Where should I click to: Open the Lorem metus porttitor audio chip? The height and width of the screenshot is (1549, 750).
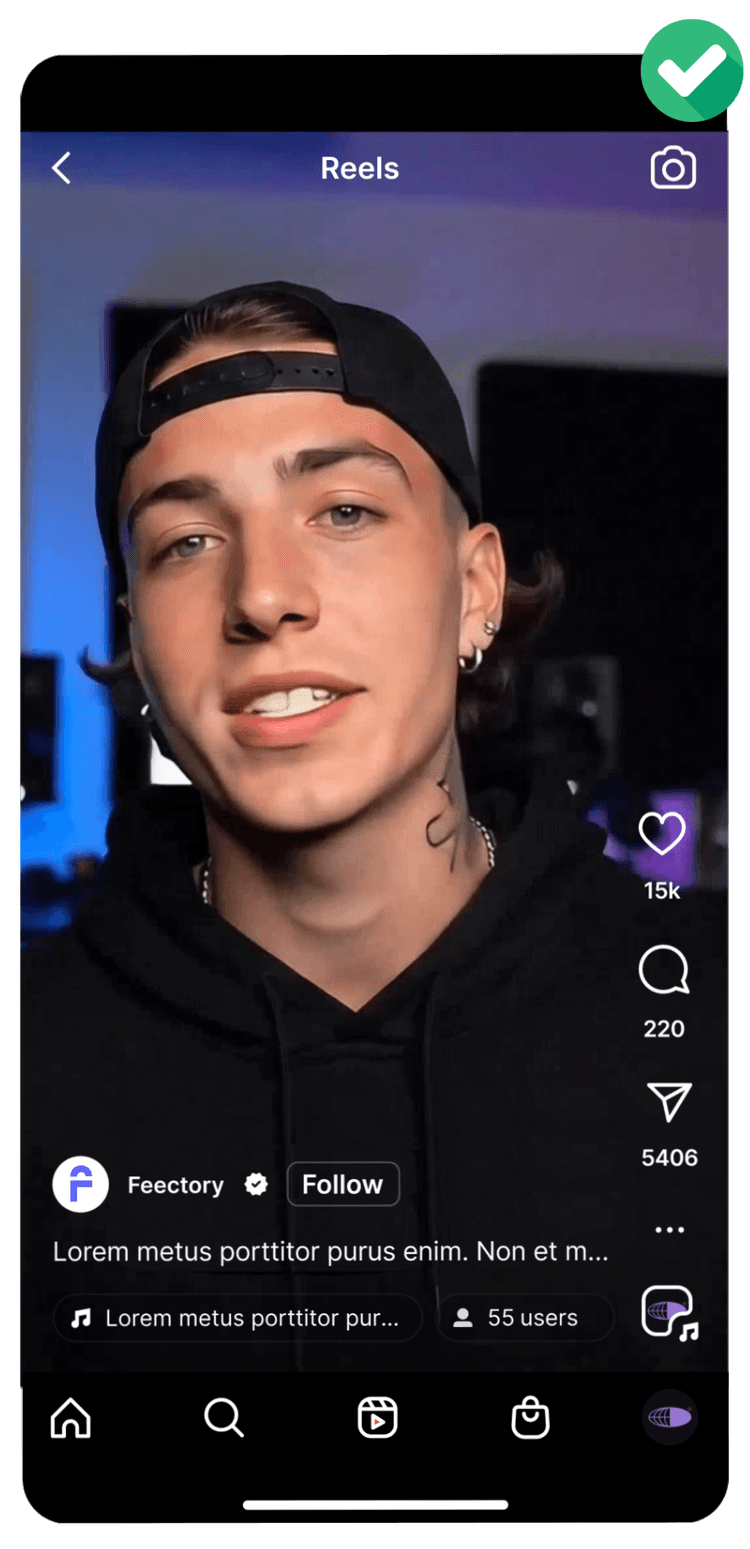[x=238, y=1318]
